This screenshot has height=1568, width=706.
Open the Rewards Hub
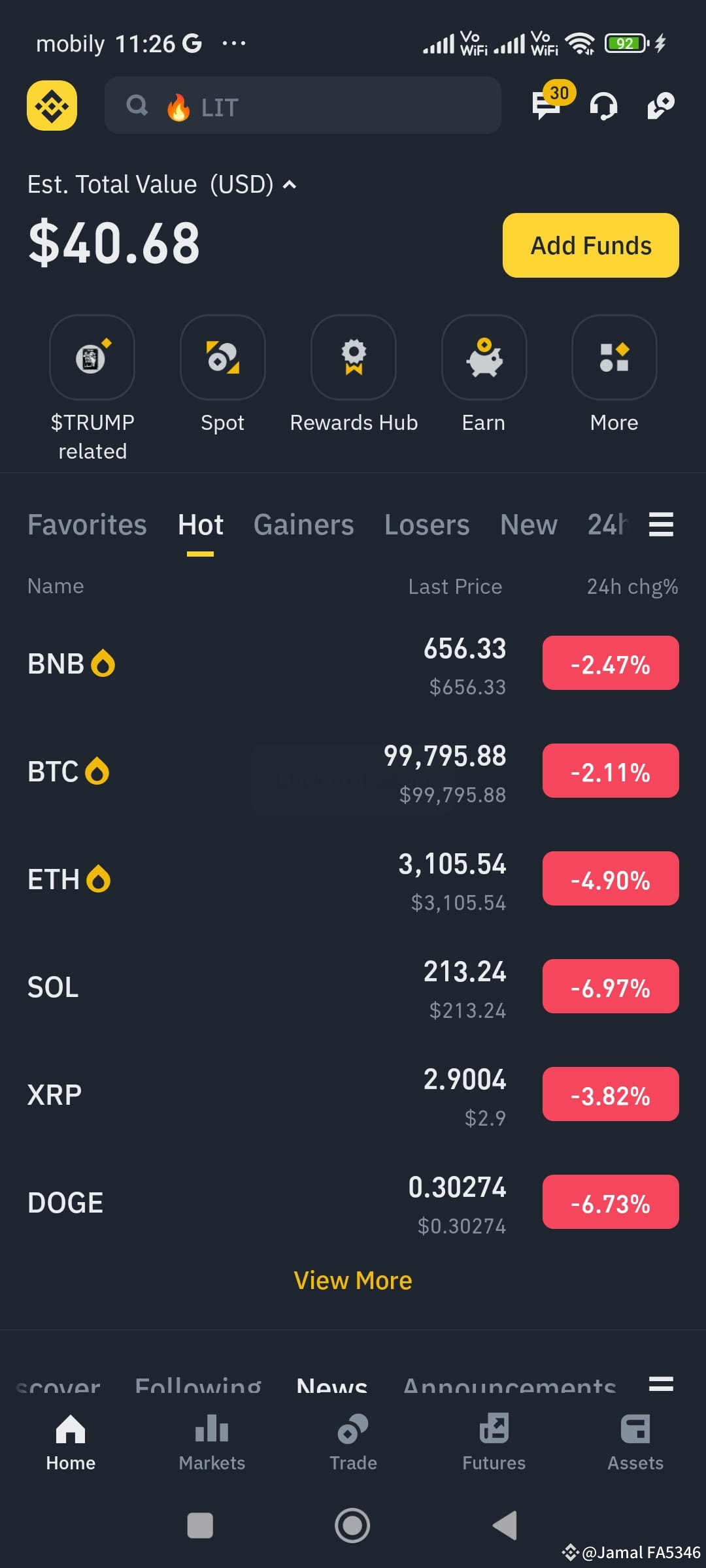click(353, 358)
